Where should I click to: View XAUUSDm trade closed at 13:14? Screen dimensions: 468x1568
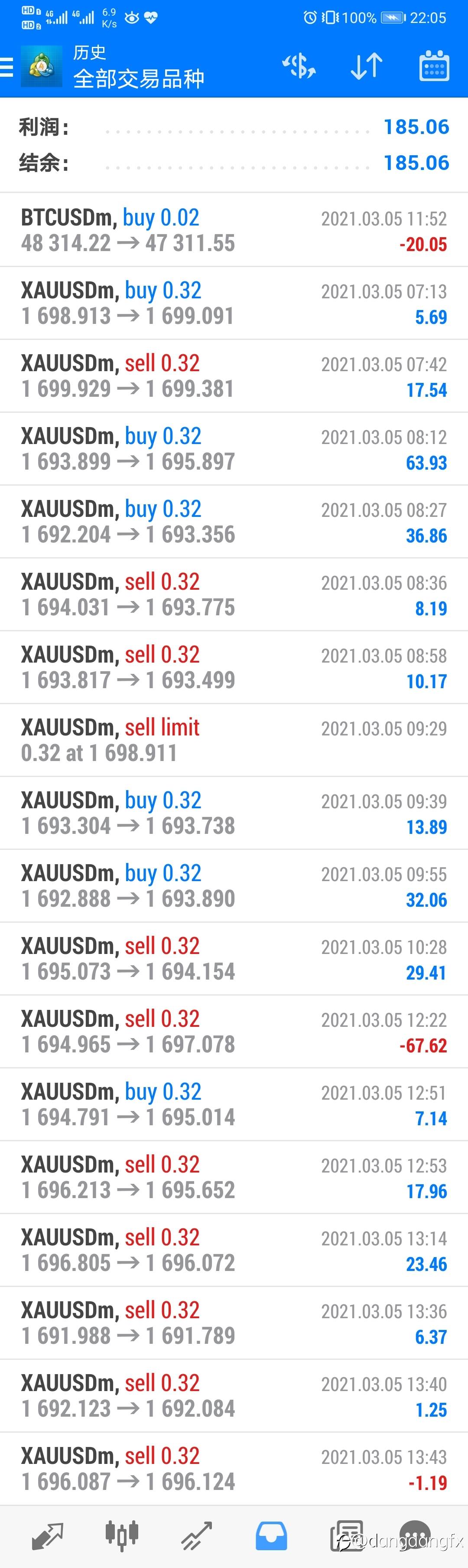click(x=234, y=1250)
